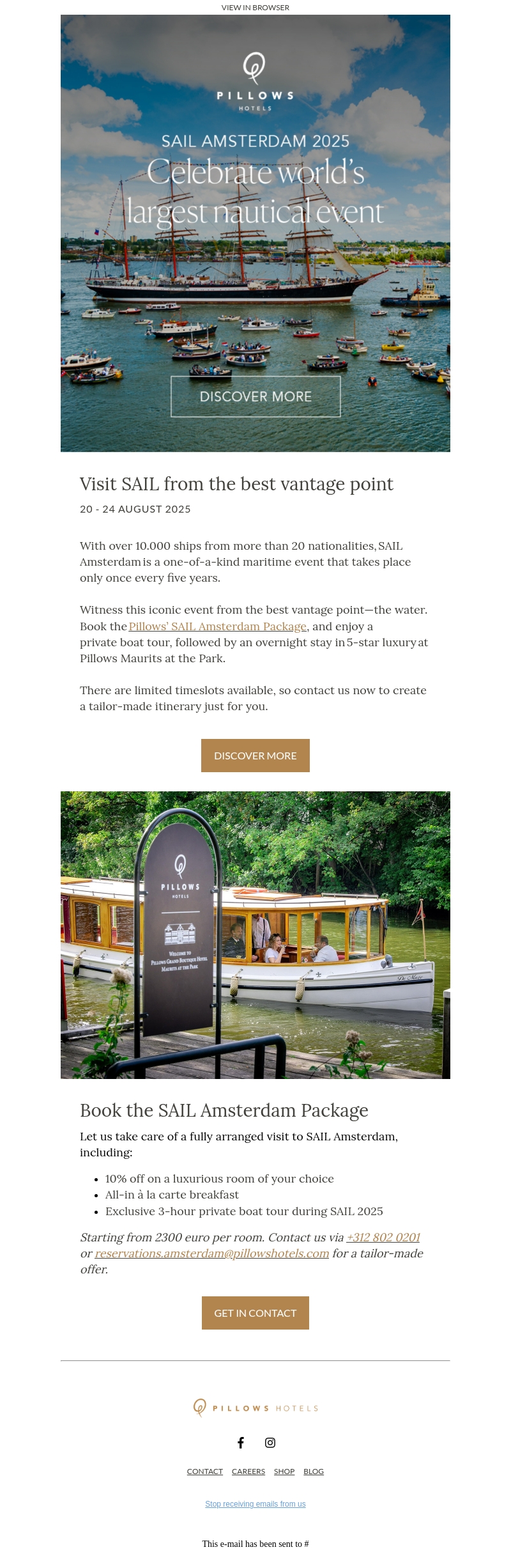Email reservations.amsterdam@pillowshotels.com

click(x=211, y=1253)
